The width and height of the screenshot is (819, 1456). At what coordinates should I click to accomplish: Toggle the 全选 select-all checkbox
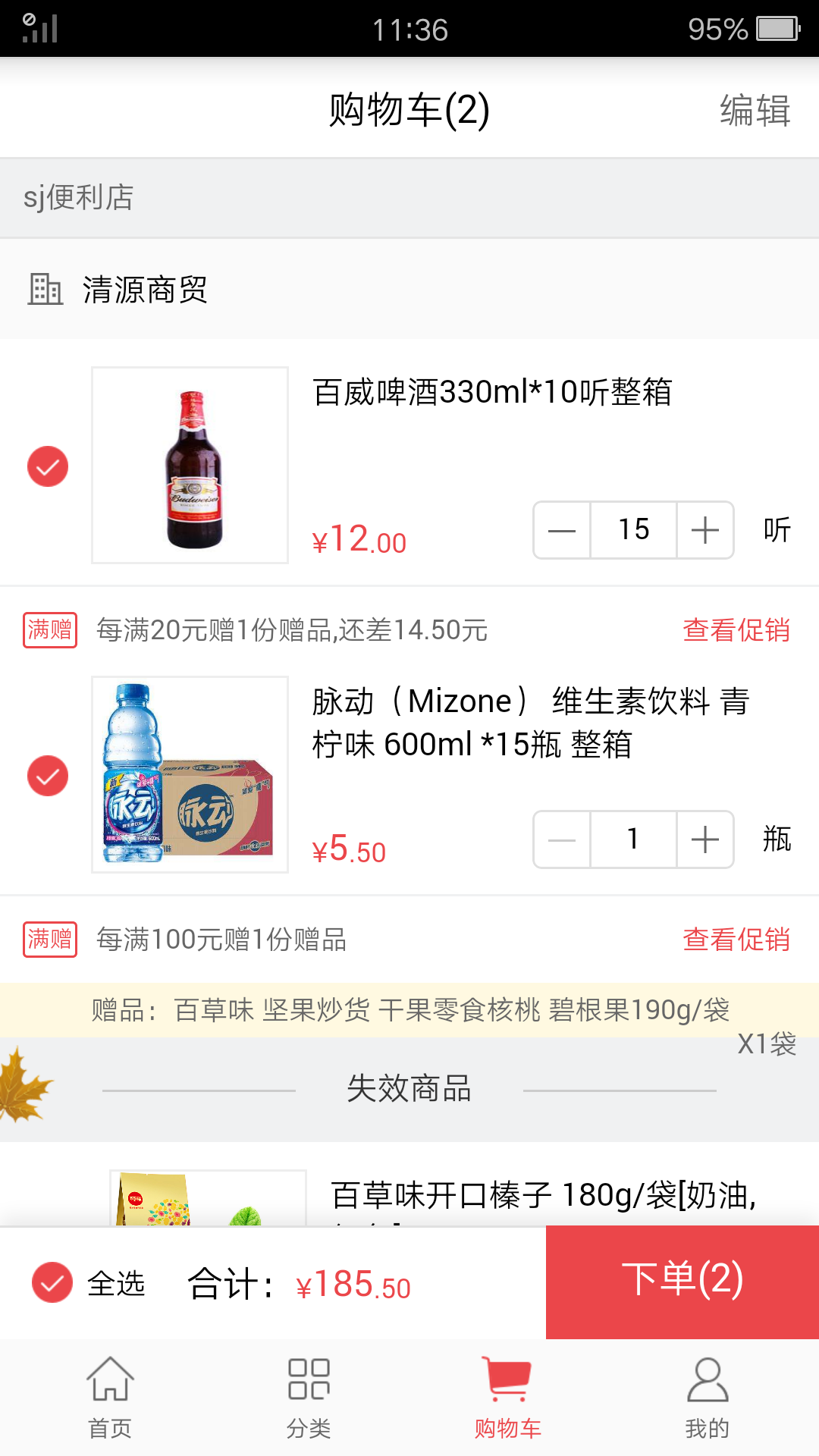tap(52, 1284)
